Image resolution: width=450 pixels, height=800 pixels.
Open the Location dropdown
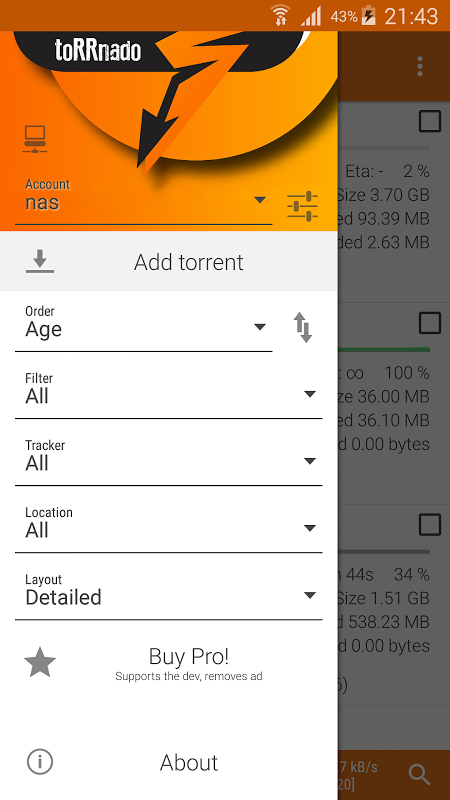click(x=168, y=528)
